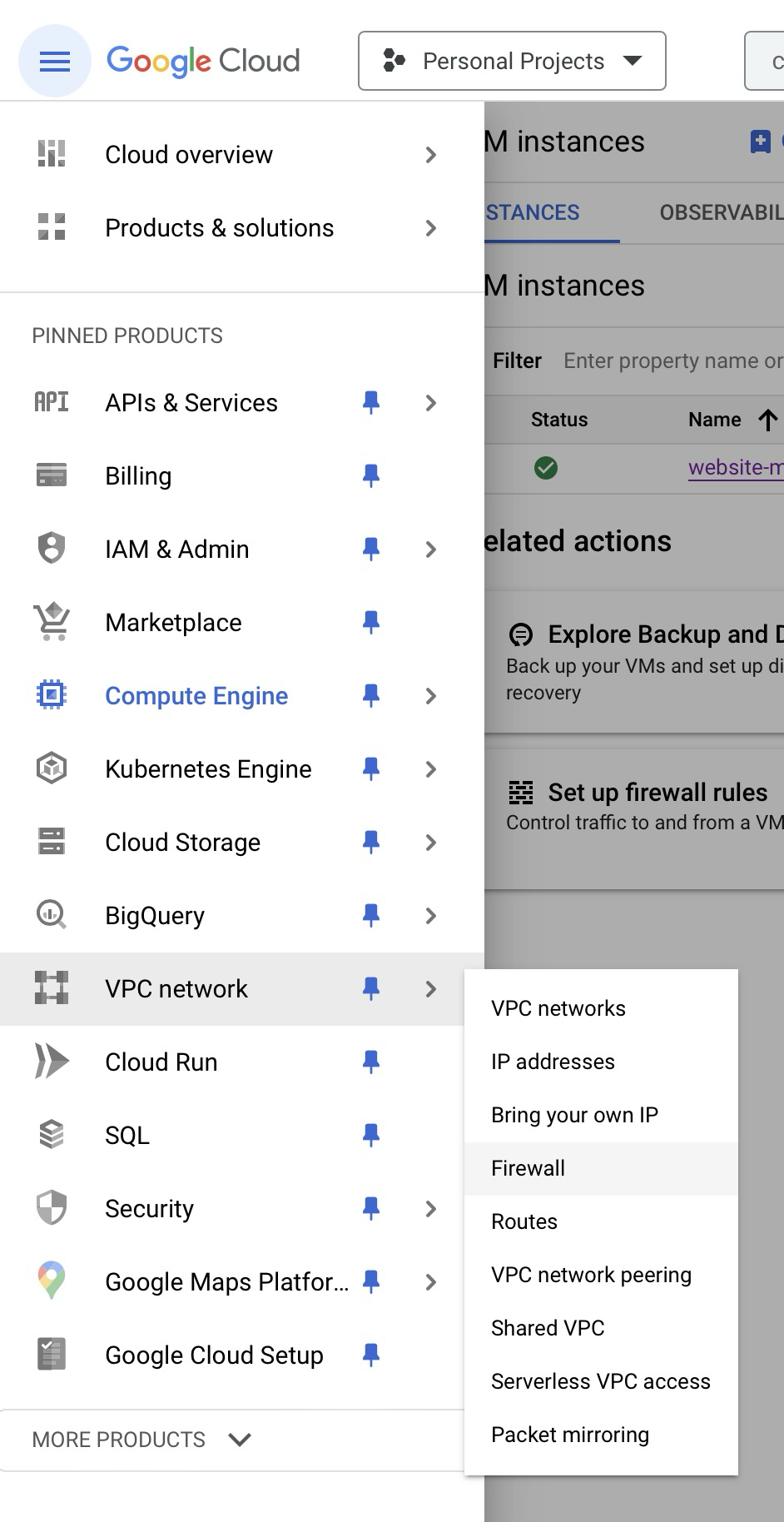Select the Kubernetes Engine icon
This screenshot has height=1522, width=784.
click(x=51, y=768)
